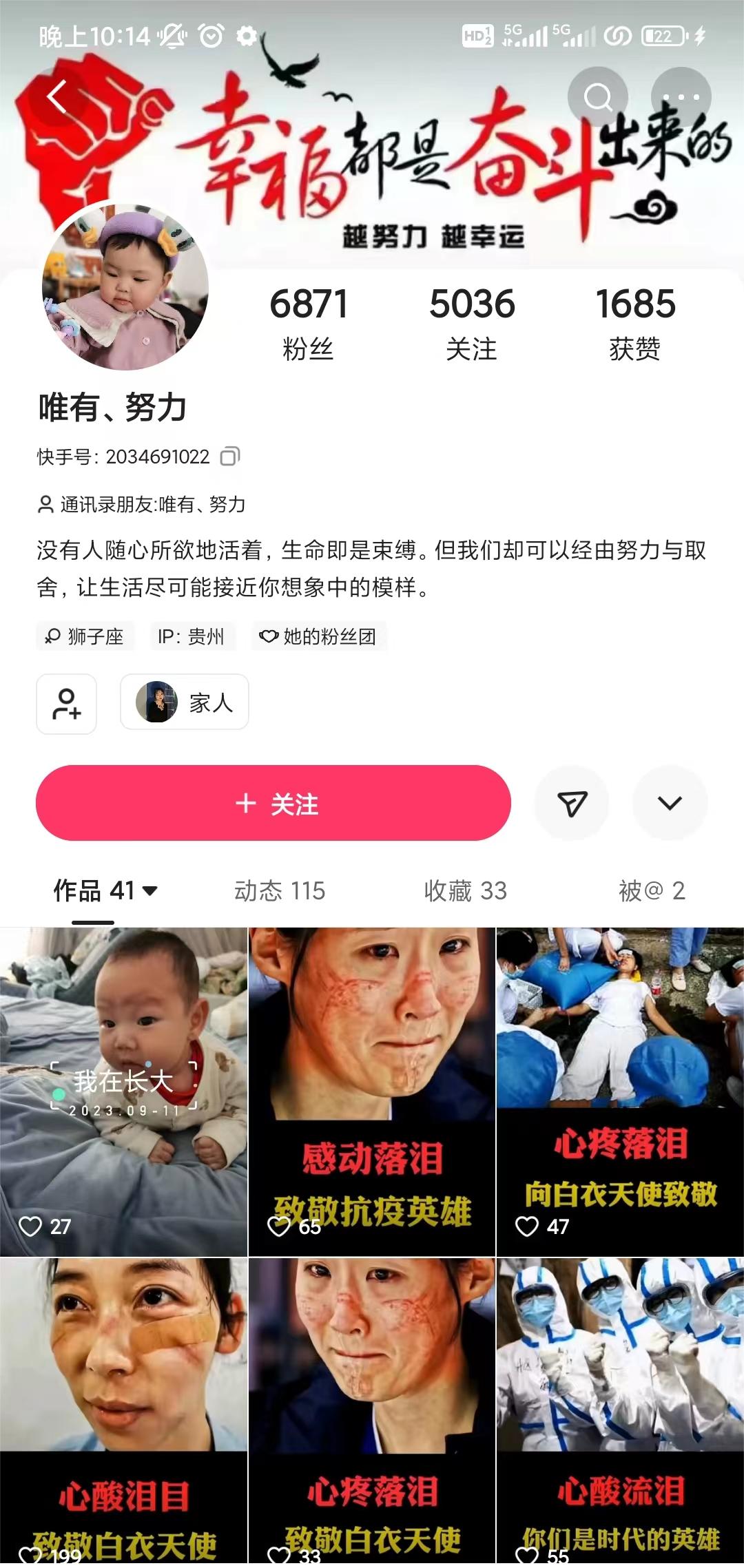Open the 我在长大 baby video

coord(124,1091)
